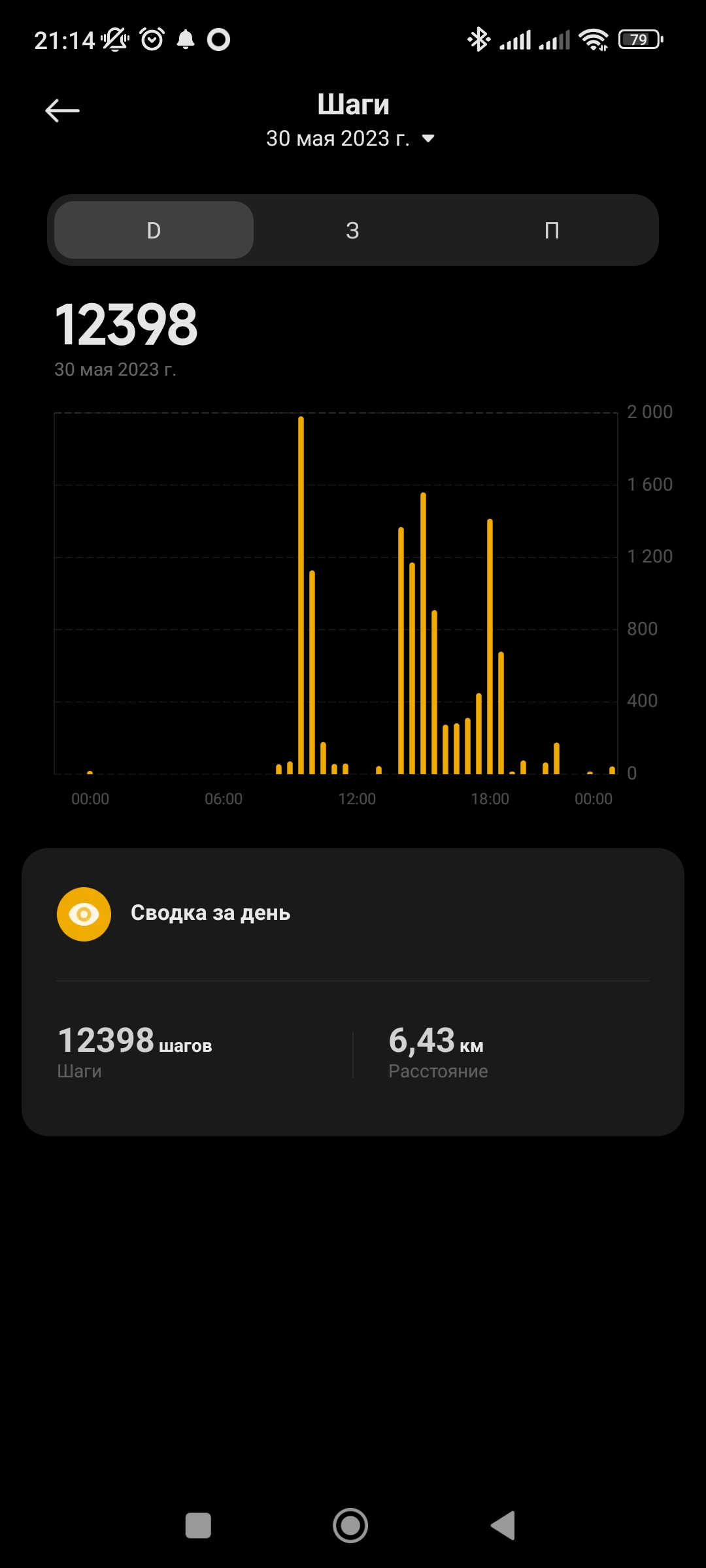Open the date picker for 30 мая 2023

tap(339, 139)
